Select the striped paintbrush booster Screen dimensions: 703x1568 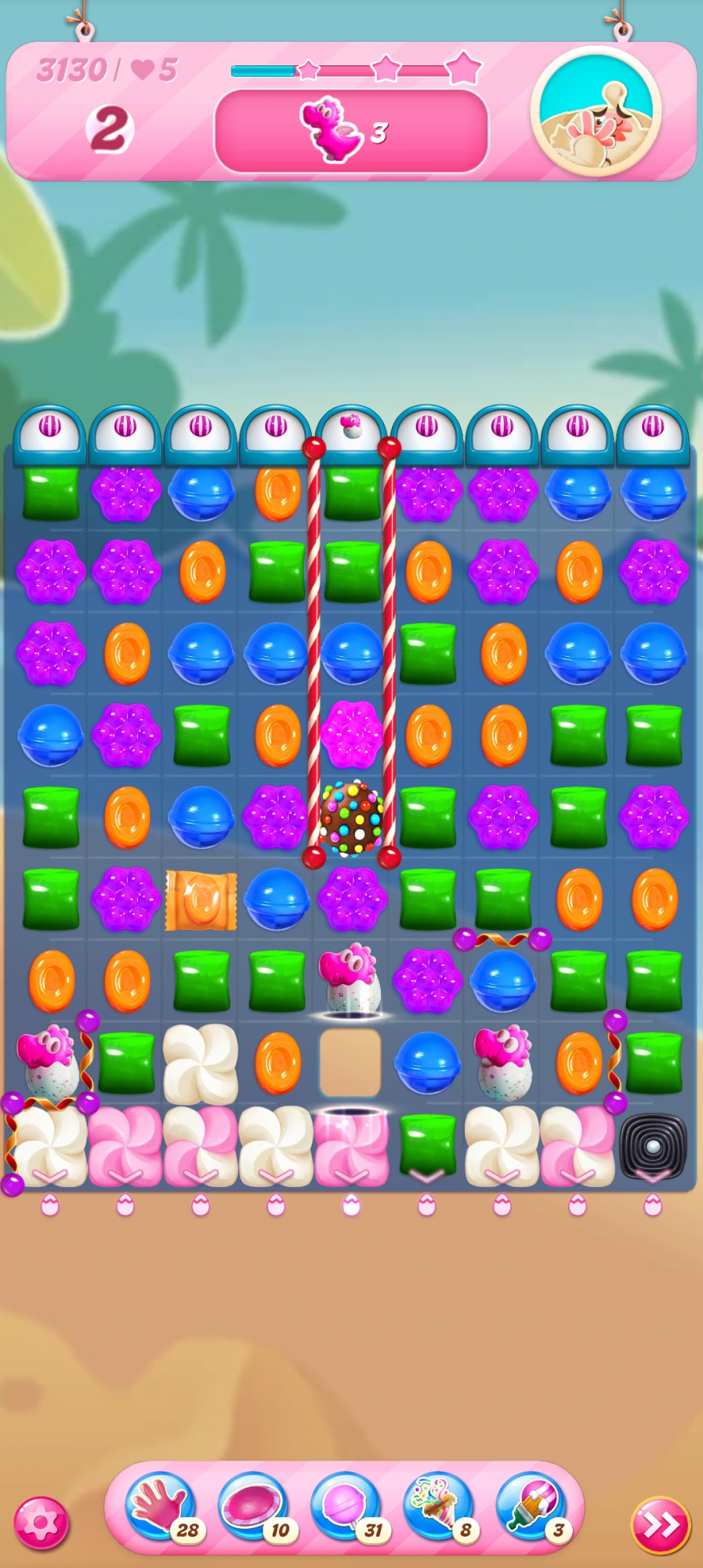click(x=531, y=1506)
